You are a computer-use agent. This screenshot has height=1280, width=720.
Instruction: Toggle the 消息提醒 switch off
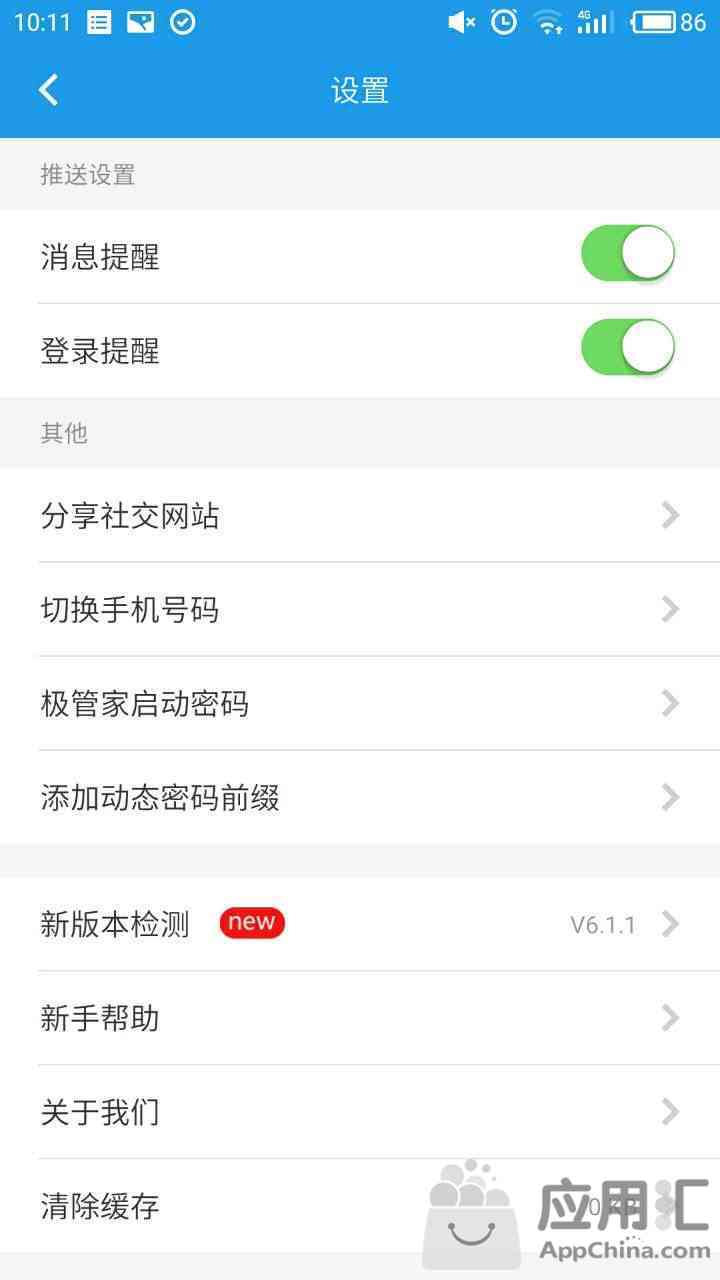coord(628,254)
